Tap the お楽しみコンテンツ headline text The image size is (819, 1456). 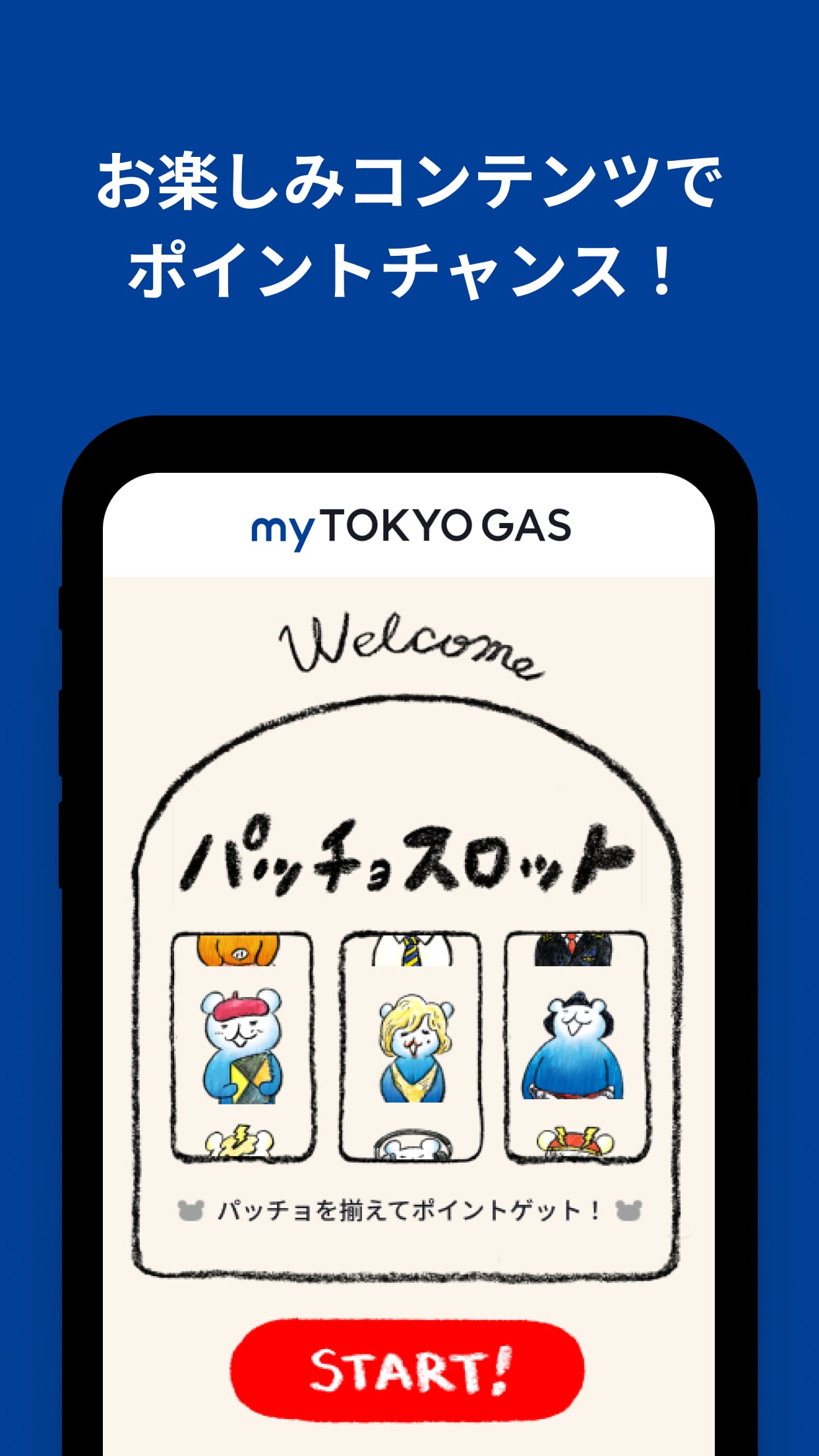click(409, 218)
